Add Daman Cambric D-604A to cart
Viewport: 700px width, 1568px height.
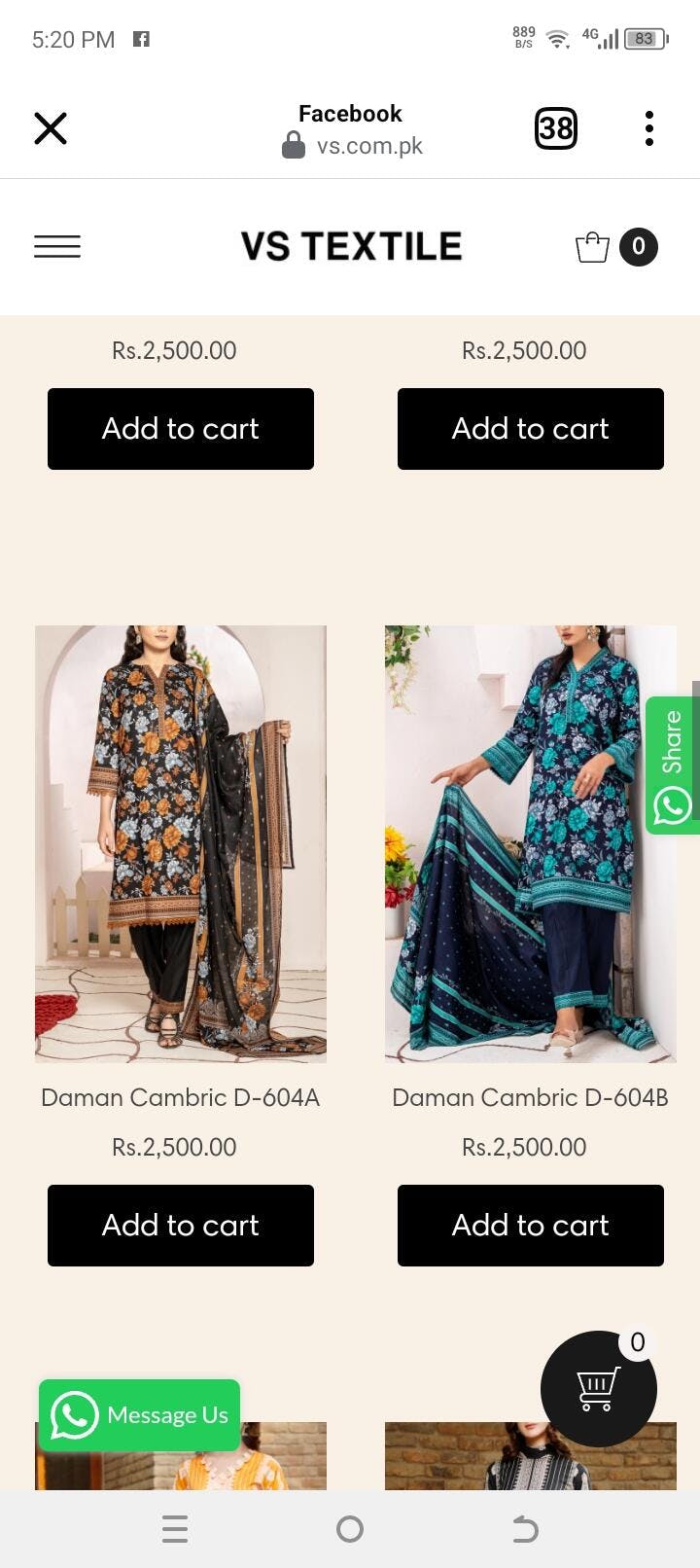point(181,1225)
